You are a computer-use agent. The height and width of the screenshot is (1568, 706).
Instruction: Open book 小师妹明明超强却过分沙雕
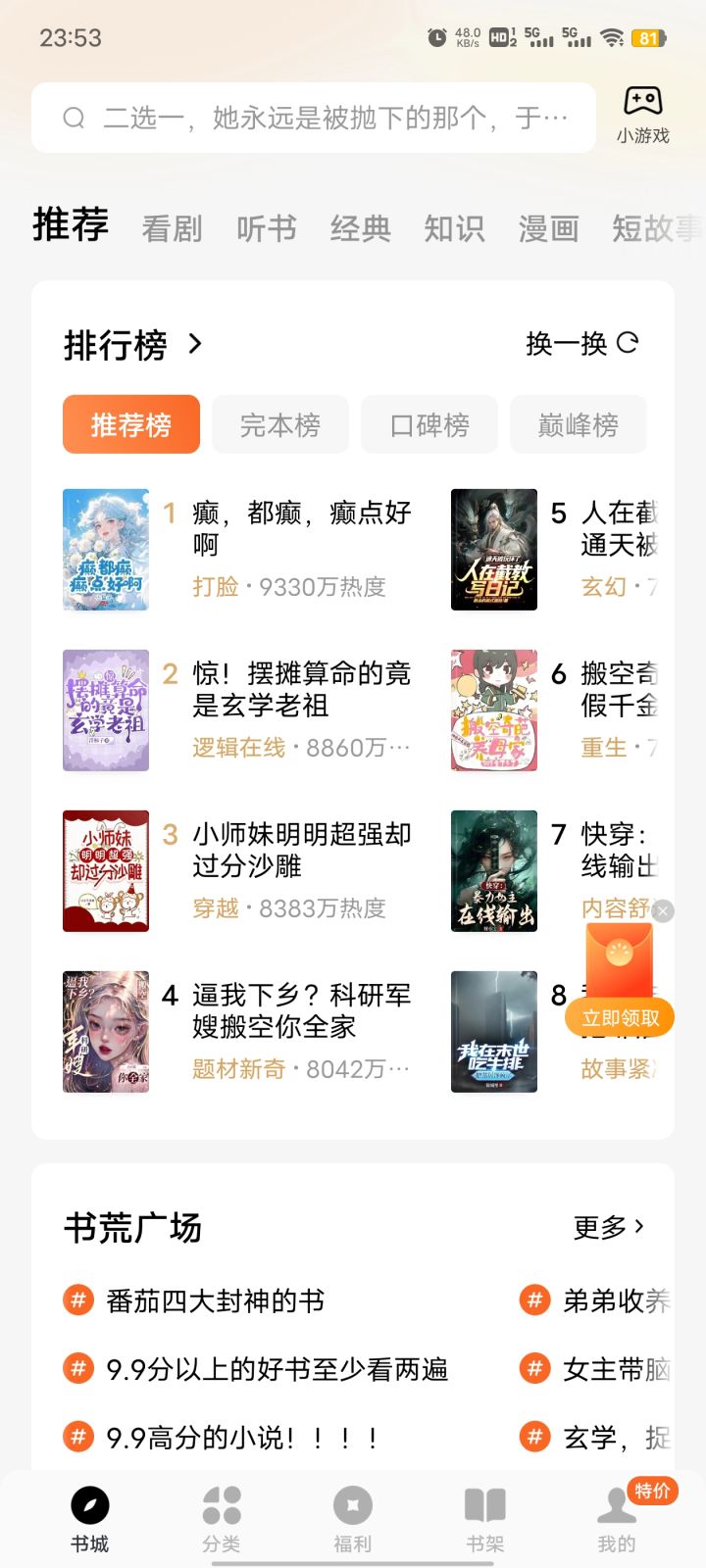pyautogui.click(x=239, y=871)
